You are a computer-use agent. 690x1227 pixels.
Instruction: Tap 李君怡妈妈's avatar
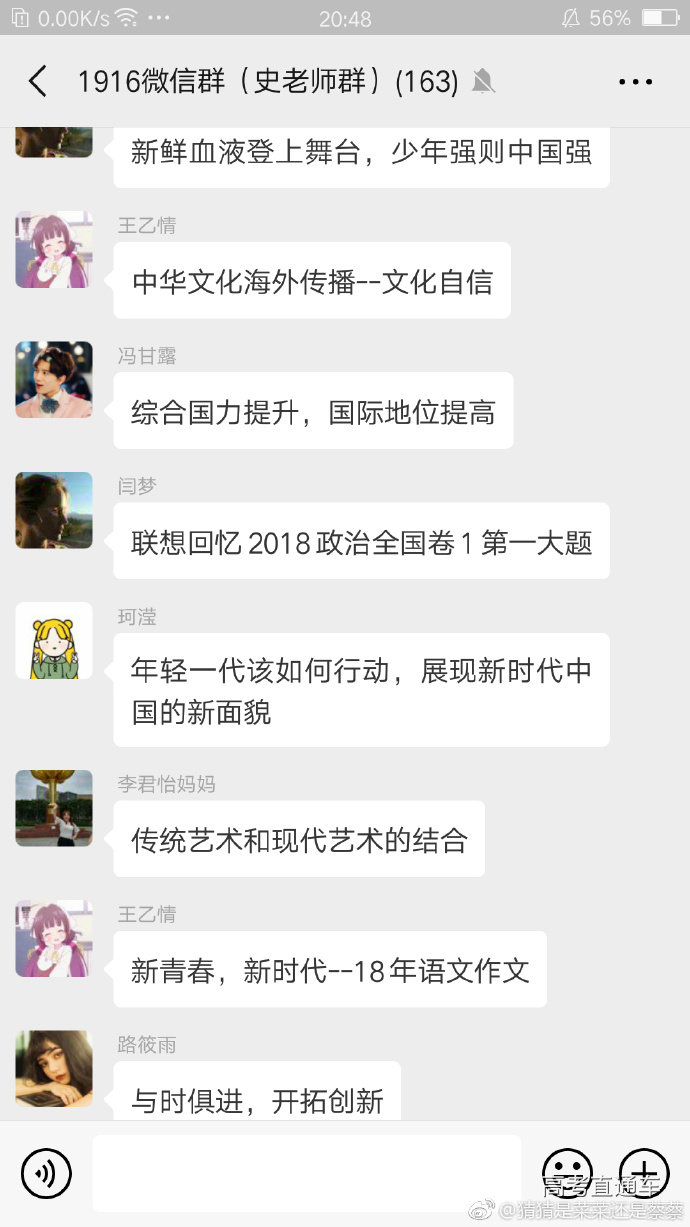(x=54, y=808)
